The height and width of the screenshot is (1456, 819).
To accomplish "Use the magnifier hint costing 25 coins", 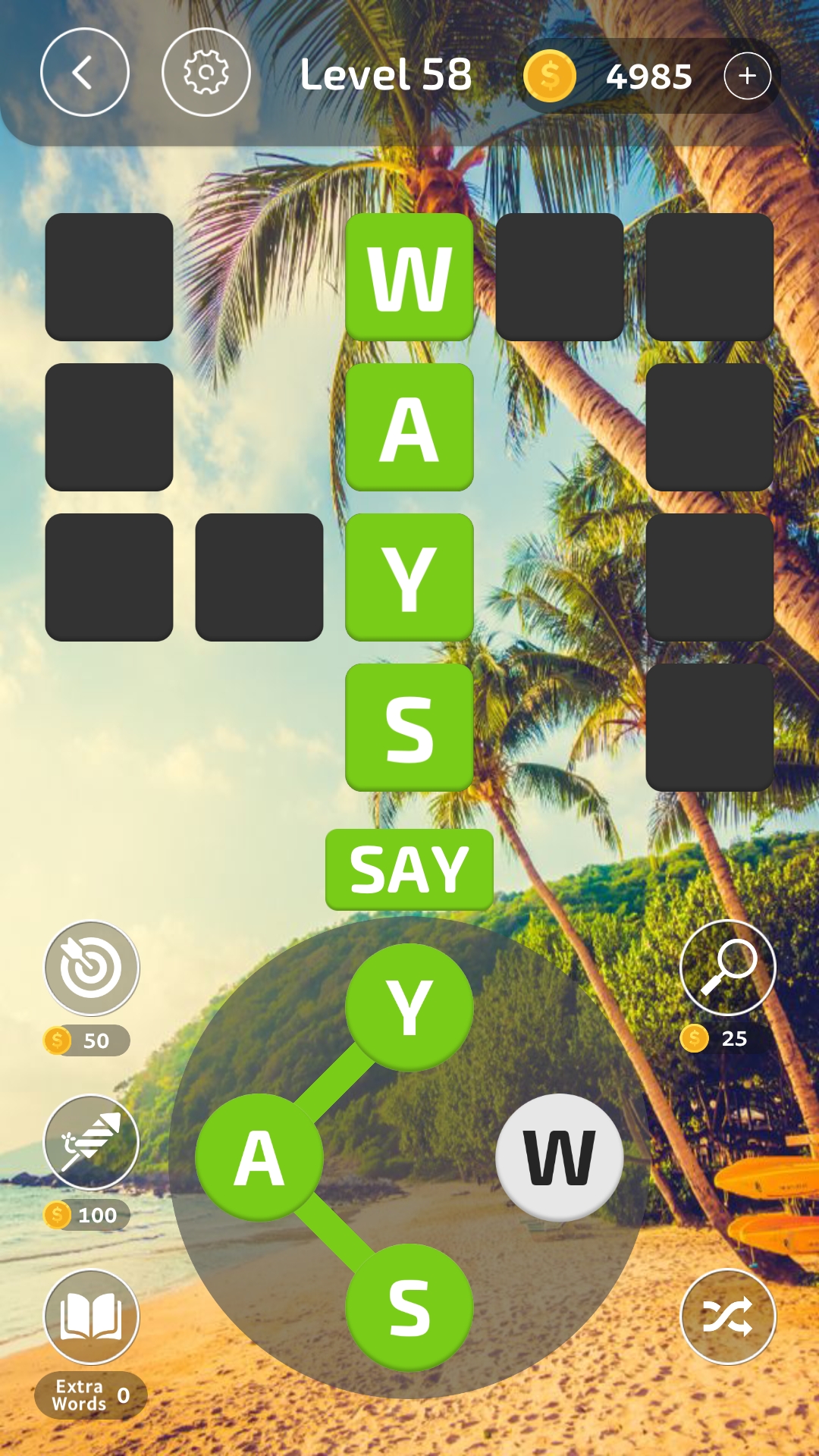I will tap(727, 968).
